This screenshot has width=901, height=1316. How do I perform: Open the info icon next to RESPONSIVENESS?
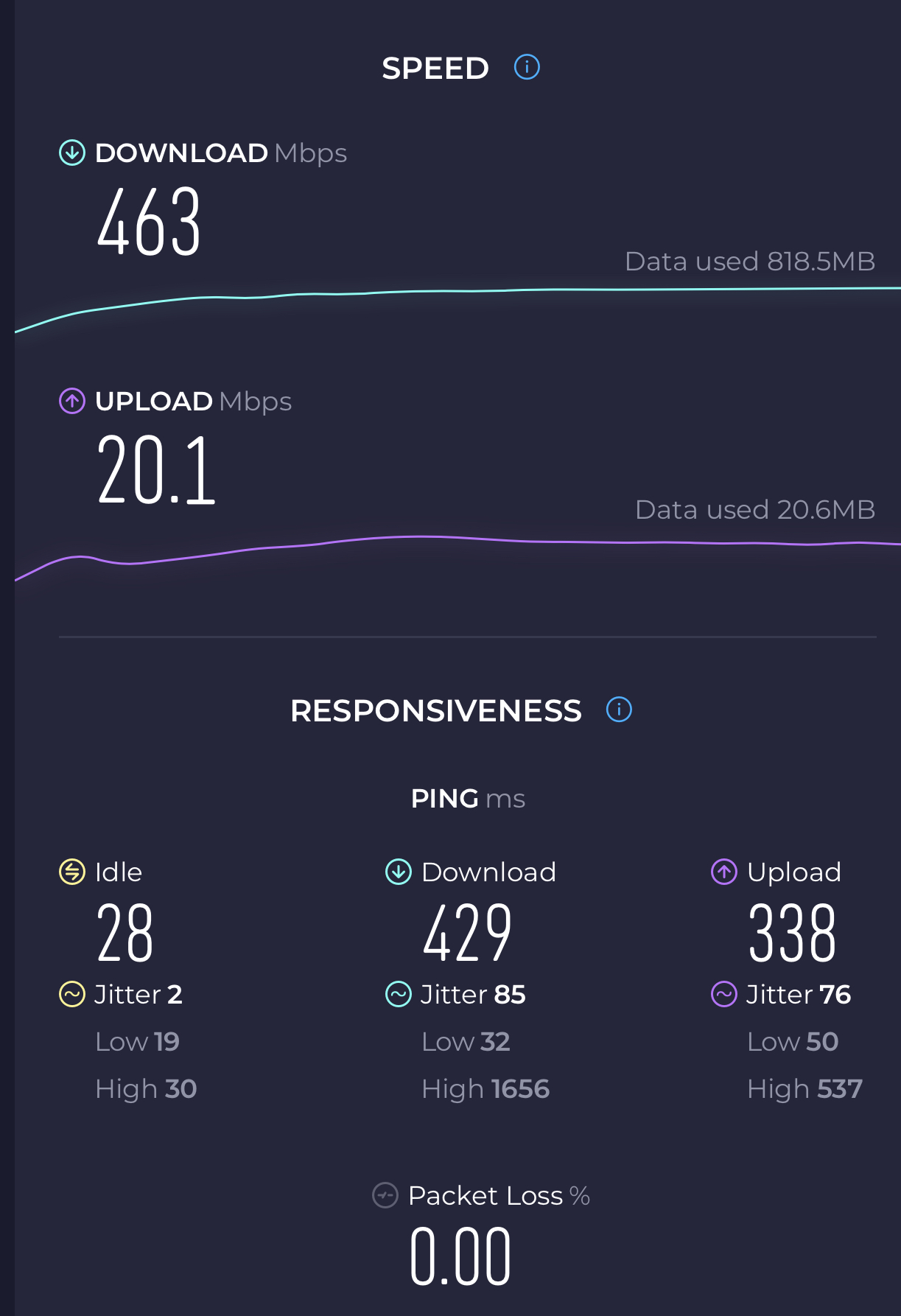click(x=619, y=710)
